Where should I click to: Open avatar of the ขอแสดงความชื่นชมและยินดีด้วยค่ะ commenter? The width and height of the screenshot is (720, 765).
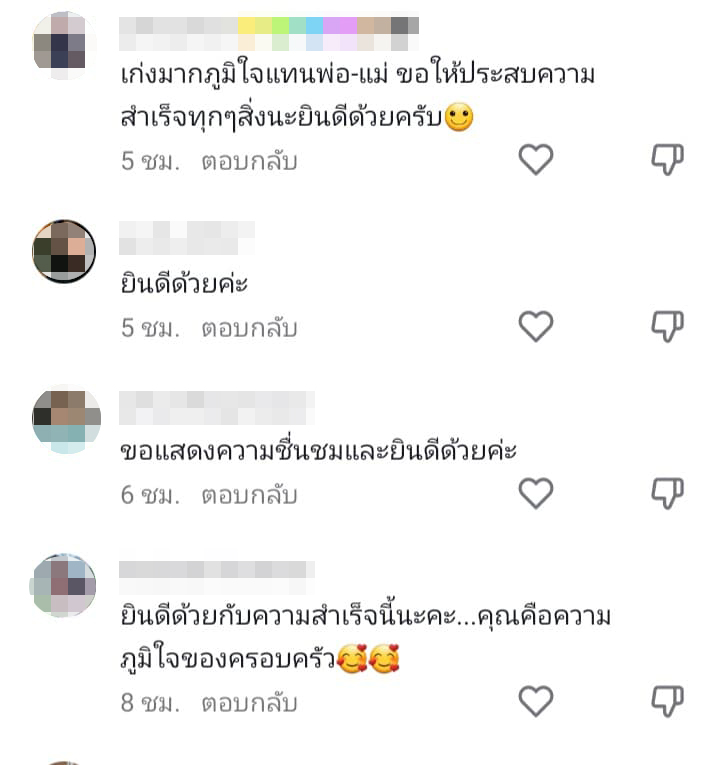[64, 419]
